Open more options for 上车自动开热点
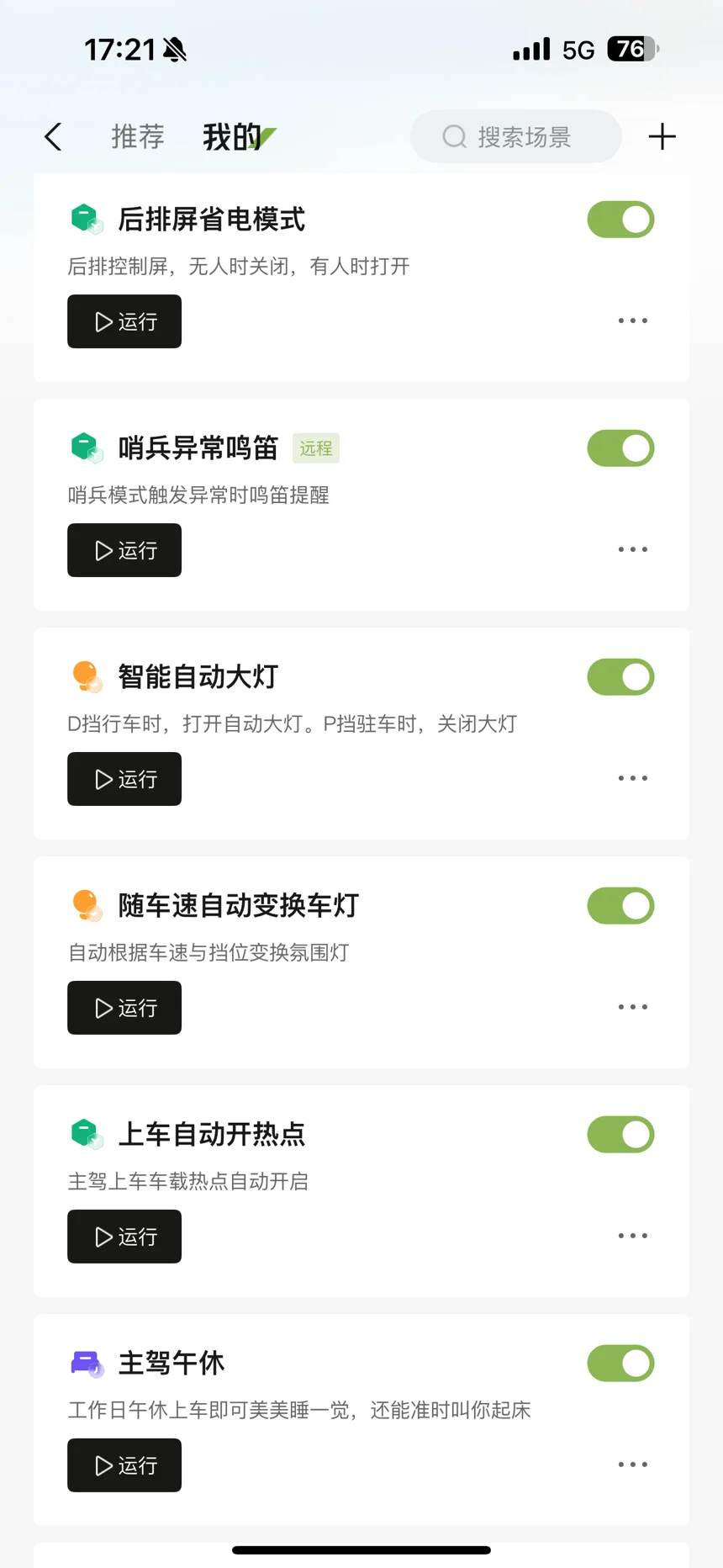The width and height of the screenshot is (723, 1568). [632, 1236]
